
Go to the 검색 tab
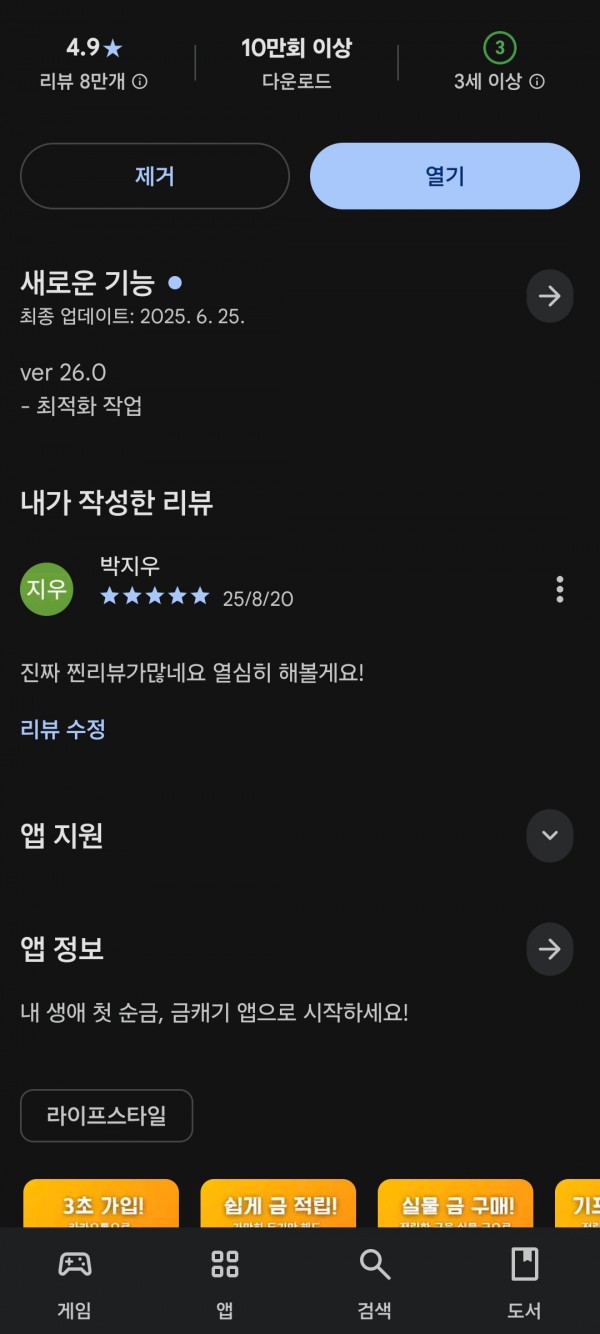[375, 1284]
